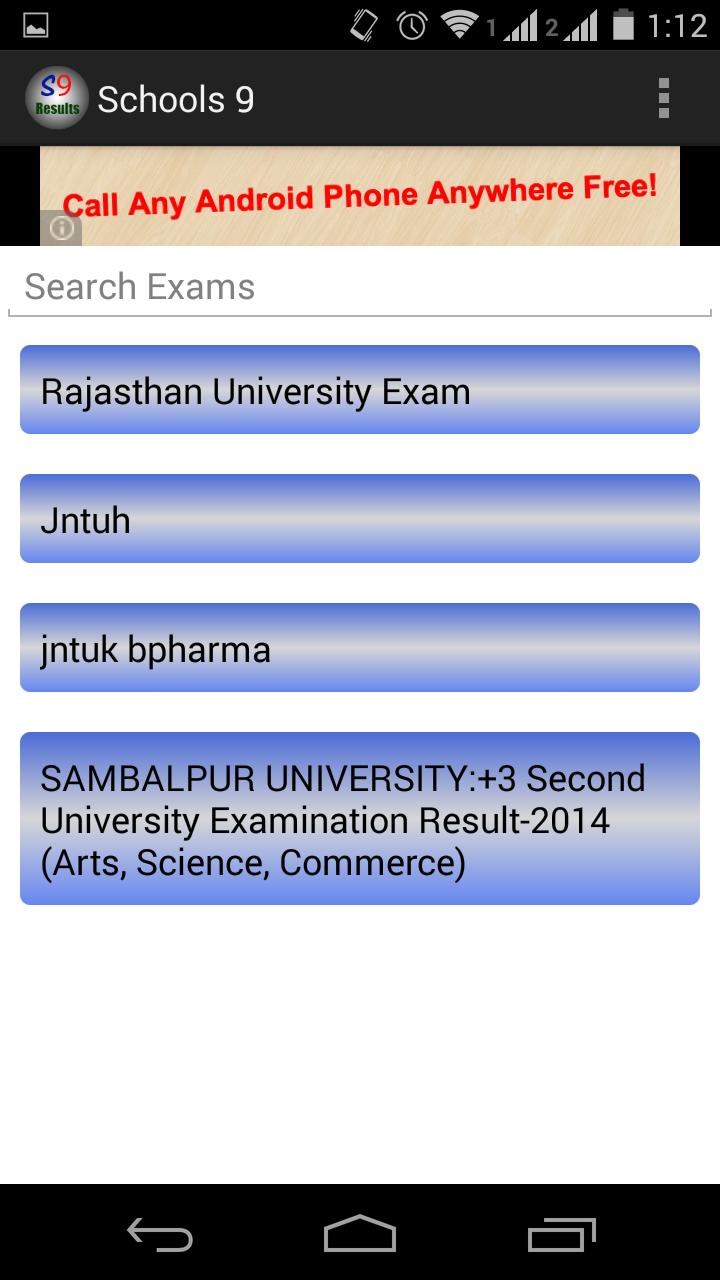720x1280 pixels.
Task: Tap the ad info icon on the banner
Action: point(61,228)
